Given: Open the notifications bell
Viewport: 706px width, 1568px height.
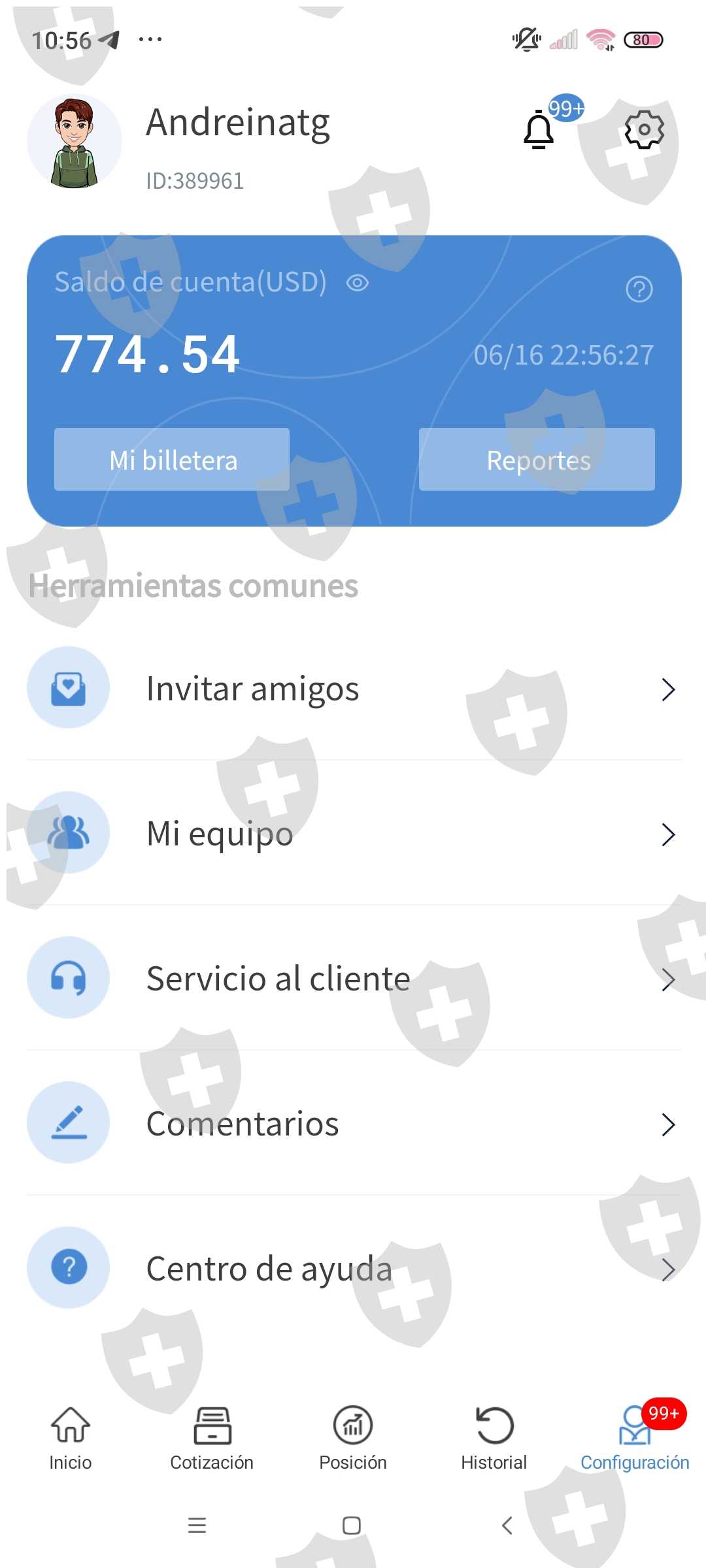Looking at the screenshot, I should [539, 129].
